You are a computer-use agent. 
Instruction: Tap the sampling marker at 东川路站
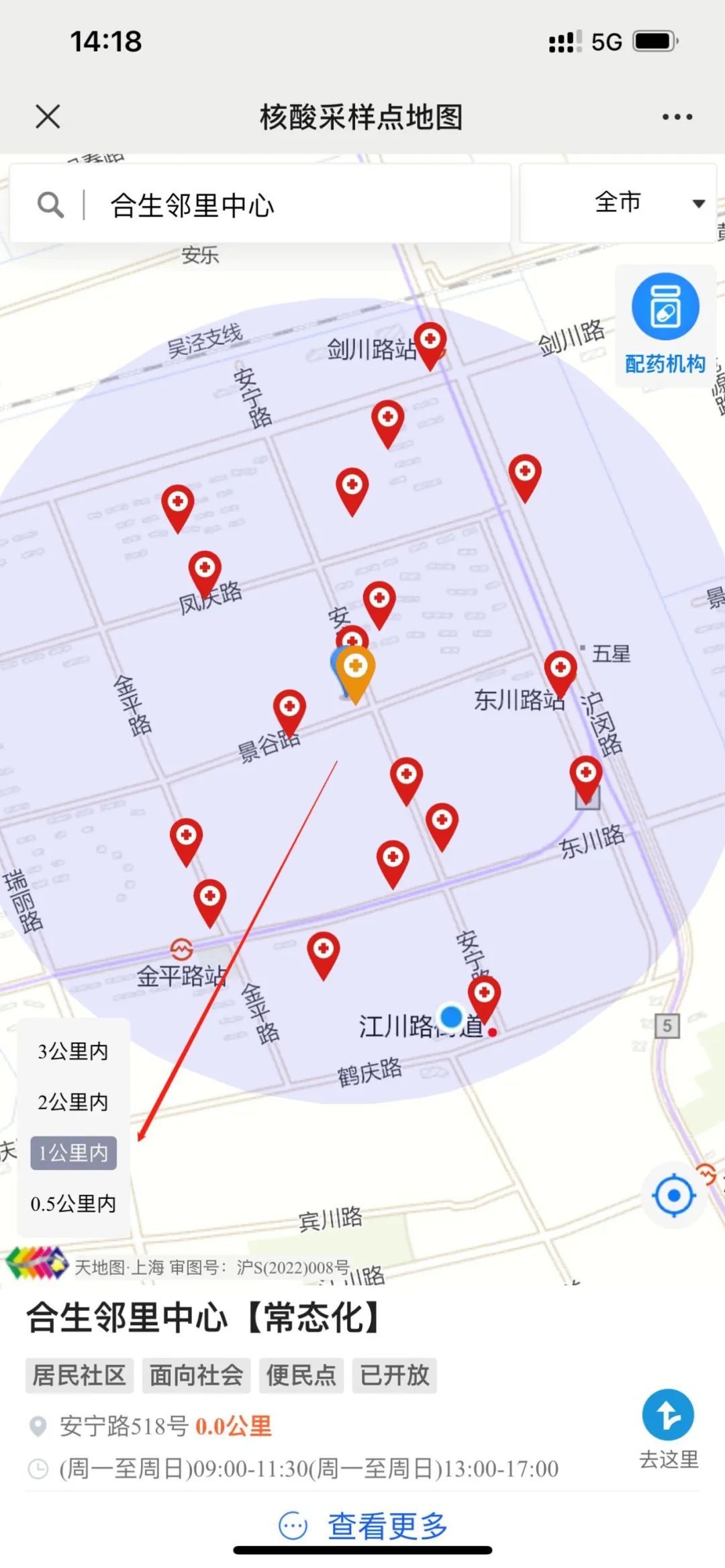[561, 669]
